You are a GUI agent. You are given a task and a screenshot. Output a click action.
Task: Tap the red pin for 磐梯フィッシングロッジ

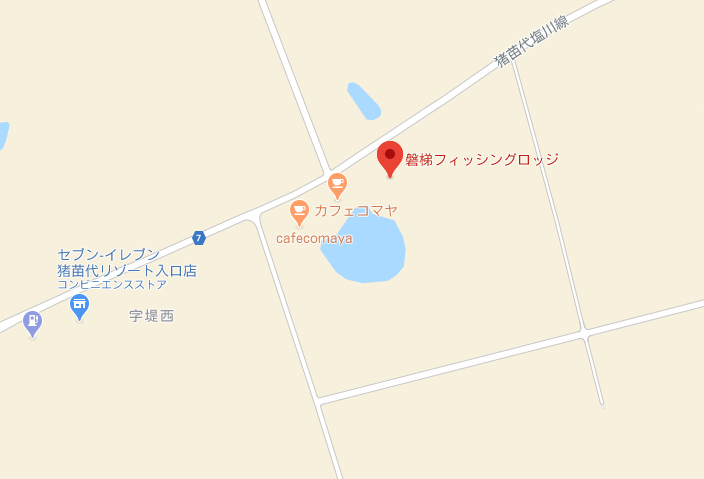[x=389, y=157]
